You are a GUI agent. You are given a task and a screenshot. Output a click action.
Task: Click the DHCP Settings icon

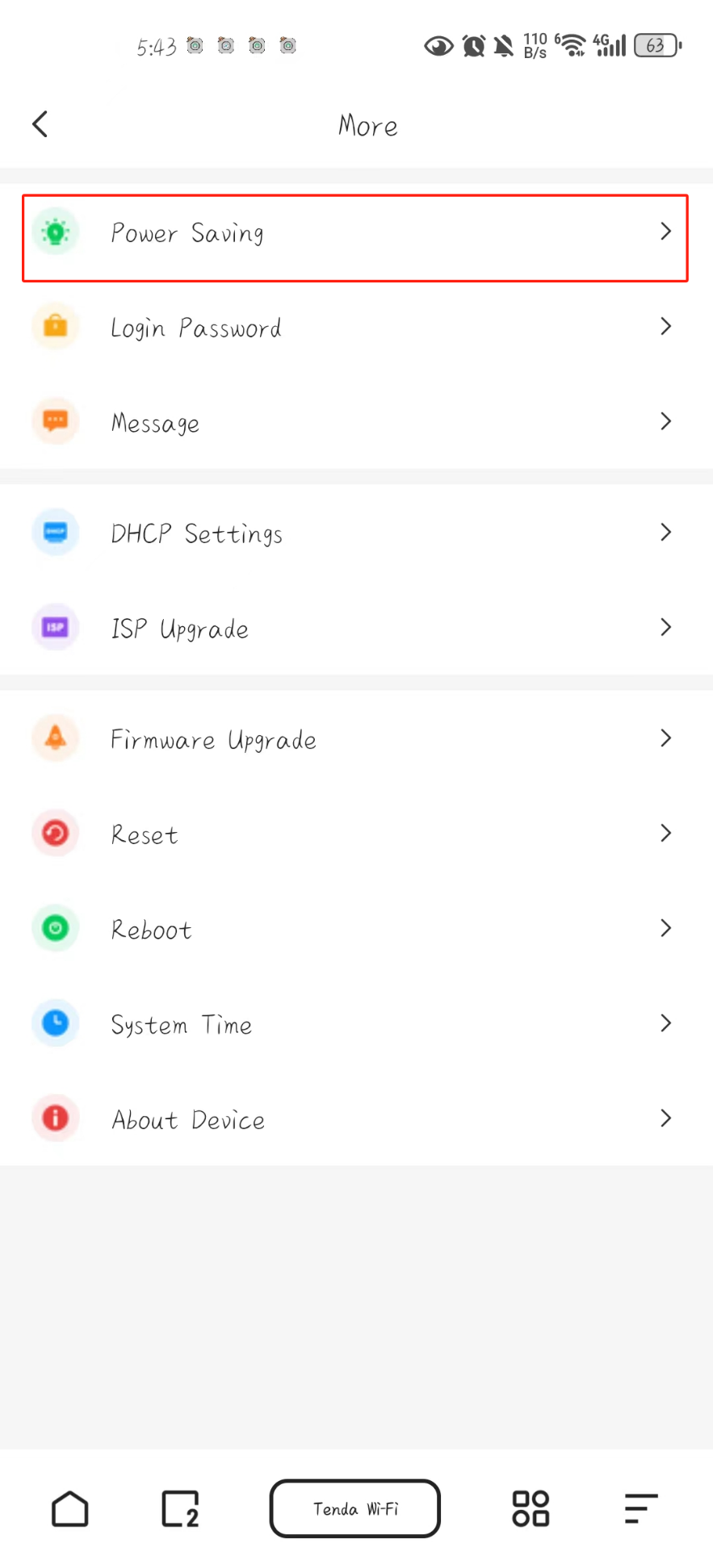pyautogui.click(x=55, y=532)
